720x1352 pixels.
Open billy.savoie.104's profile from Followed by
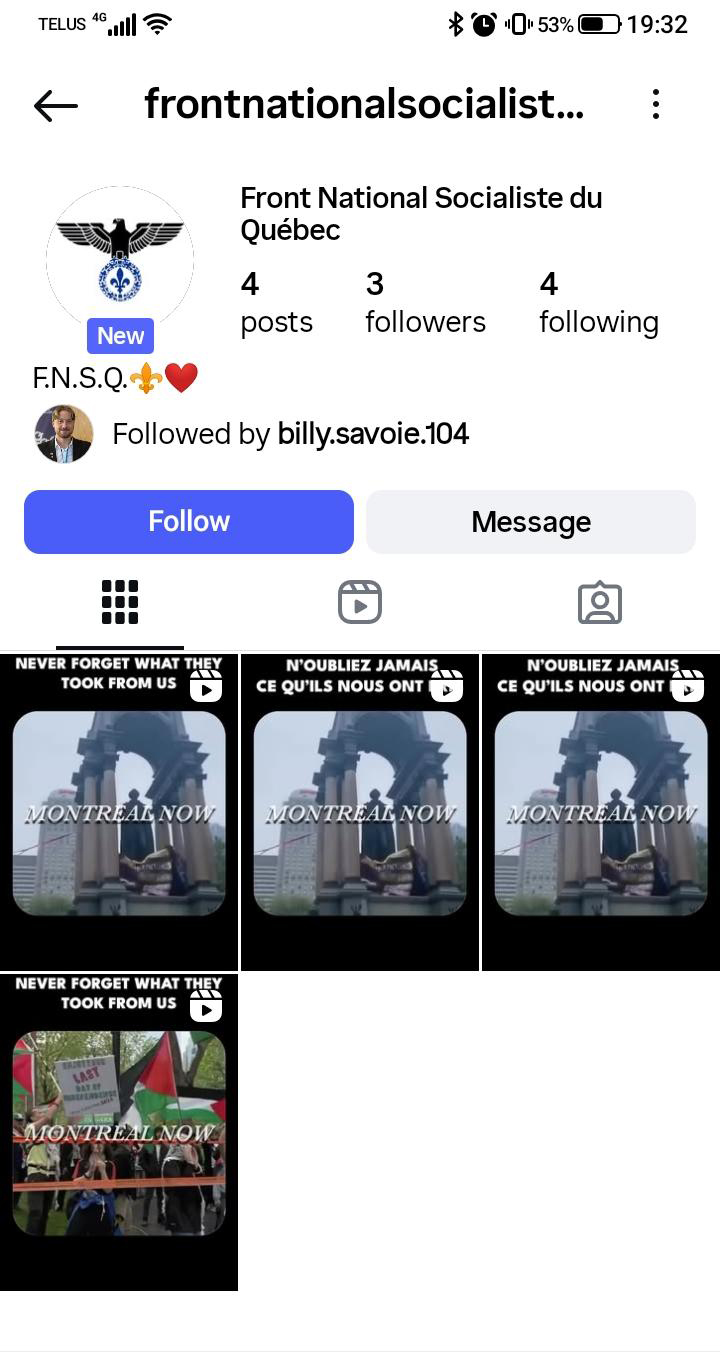tap(374, 434)
